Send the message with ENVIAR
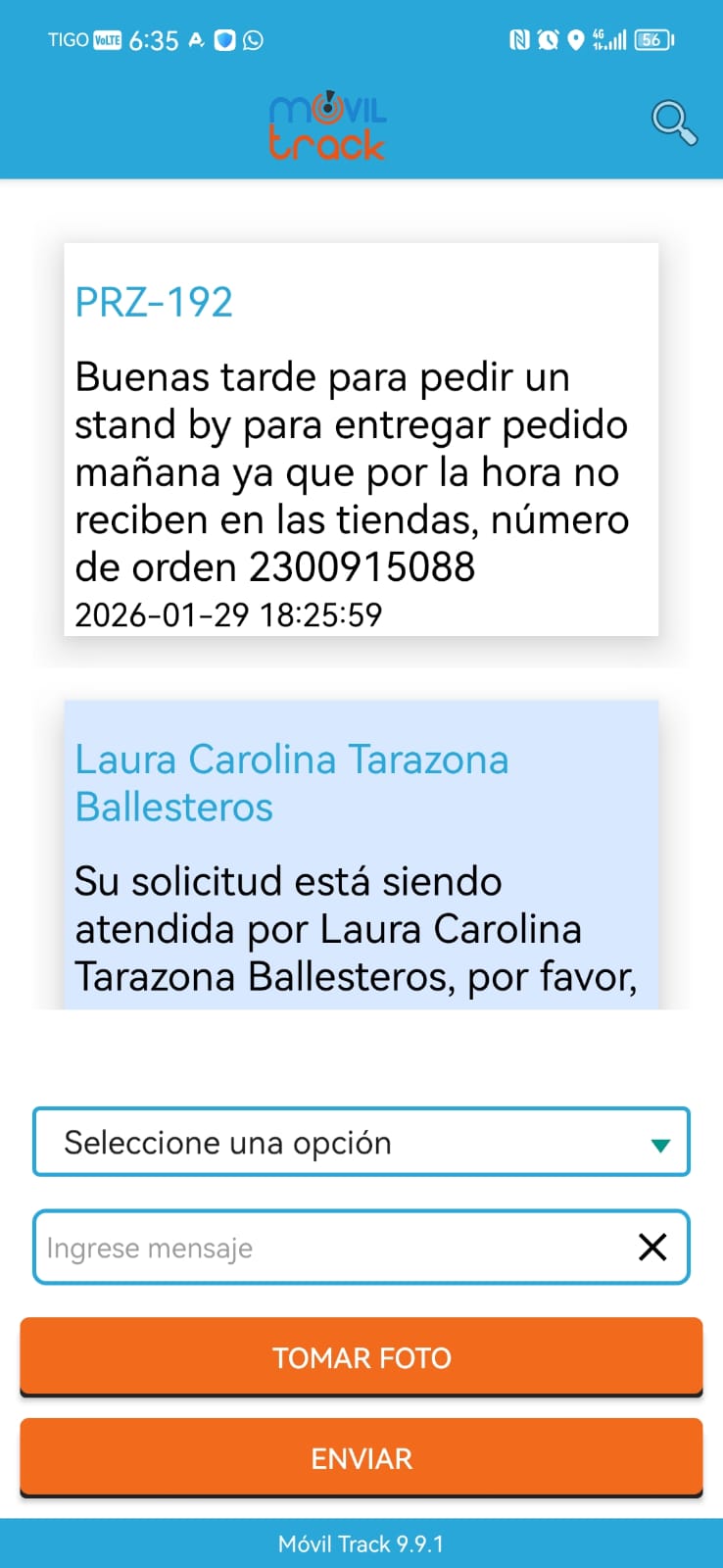Screen dimensions: 723x1568 [x=361, y=1458]
